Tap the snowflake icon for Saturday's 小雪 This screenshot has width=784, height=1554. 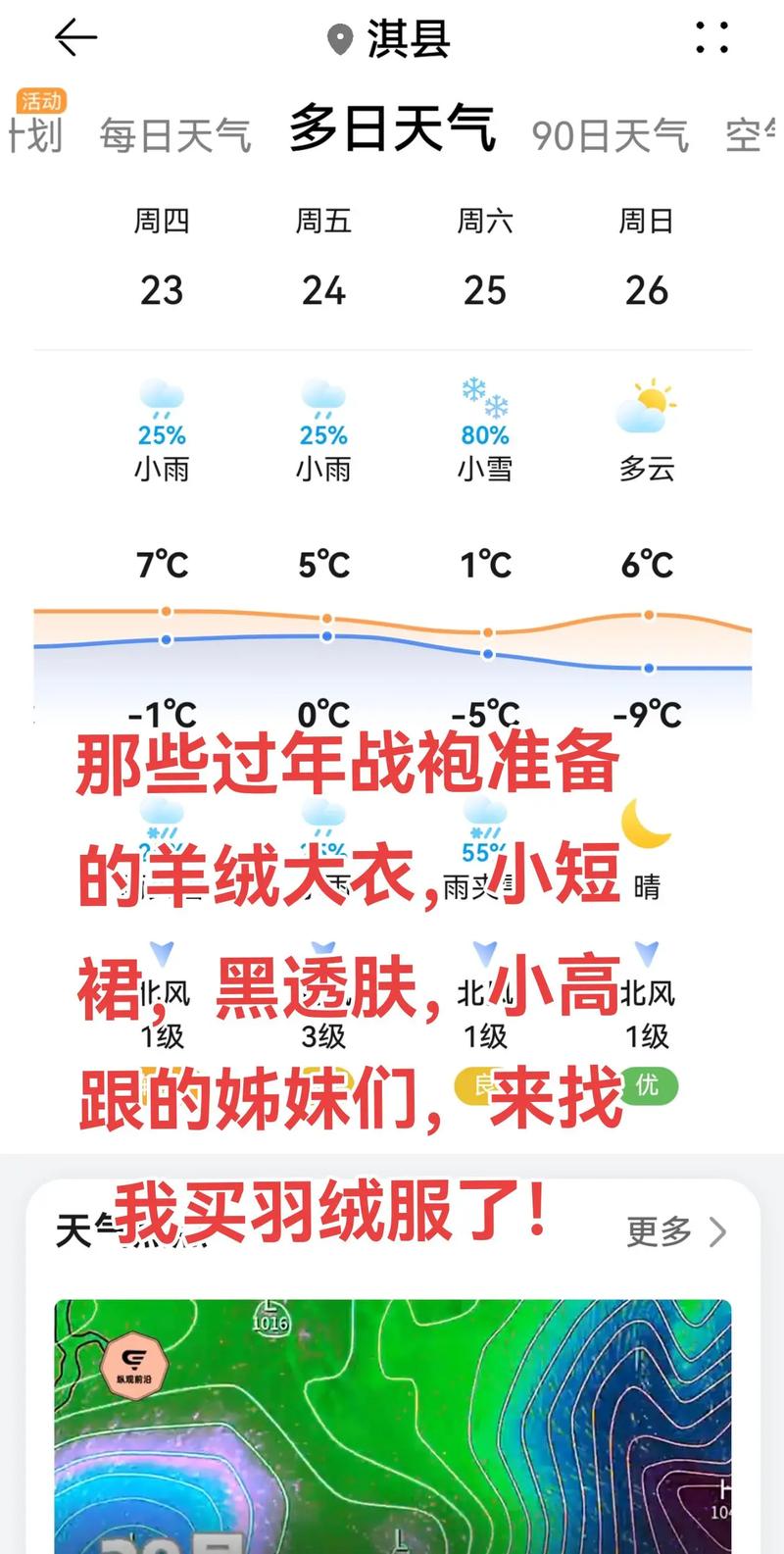[484, 396]
